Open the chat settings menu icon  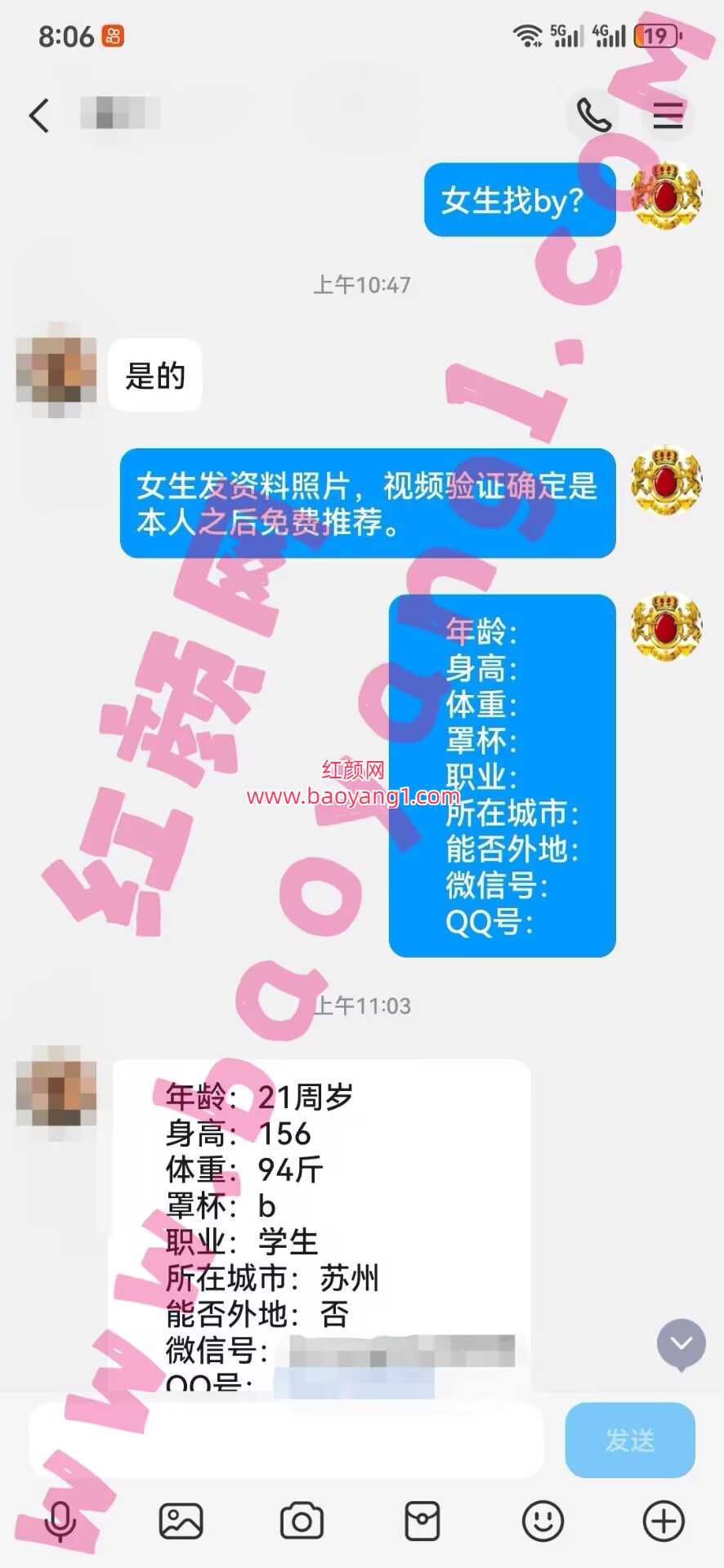pos(668,115)
